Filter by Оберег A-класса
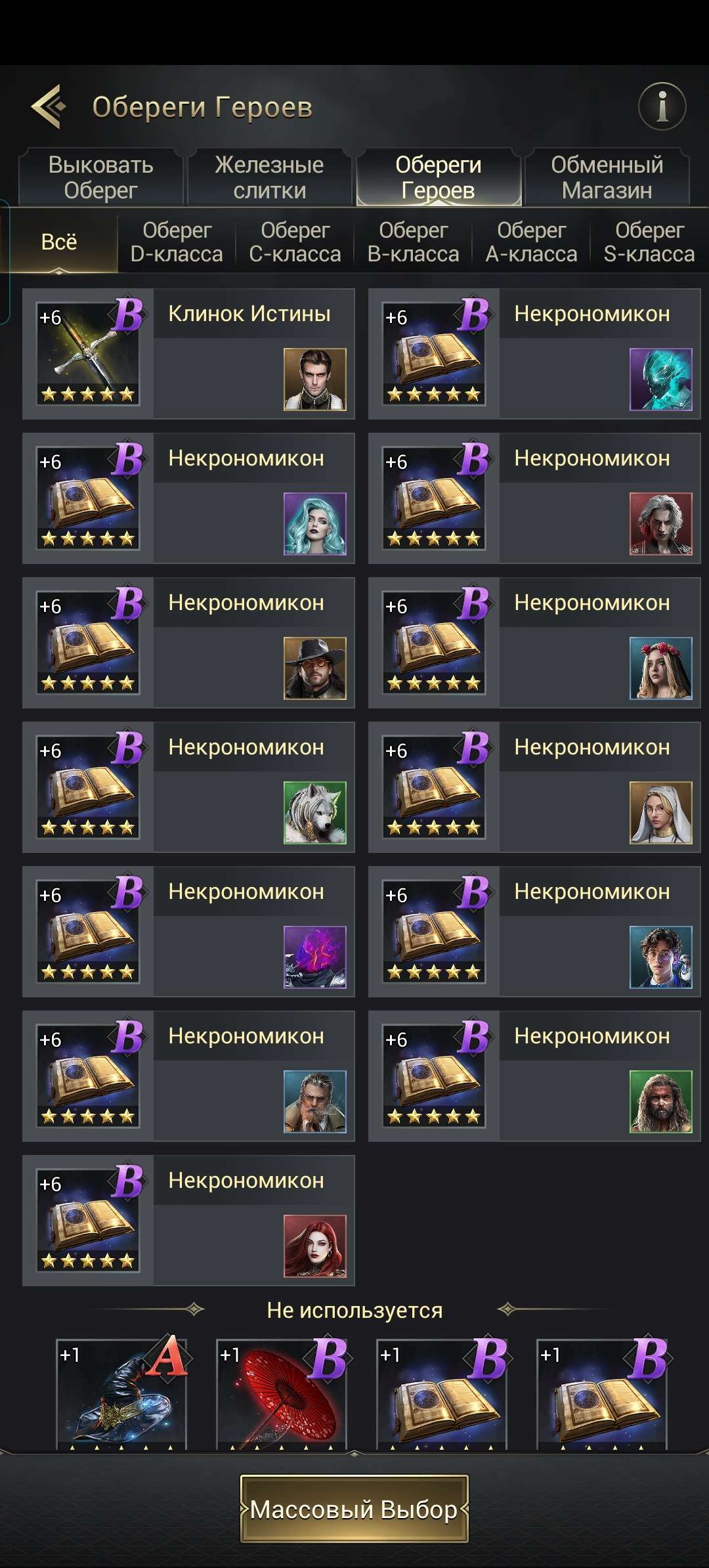Image resolution: width=709 pixels, height=1568 pixels. tap(531, 242)
